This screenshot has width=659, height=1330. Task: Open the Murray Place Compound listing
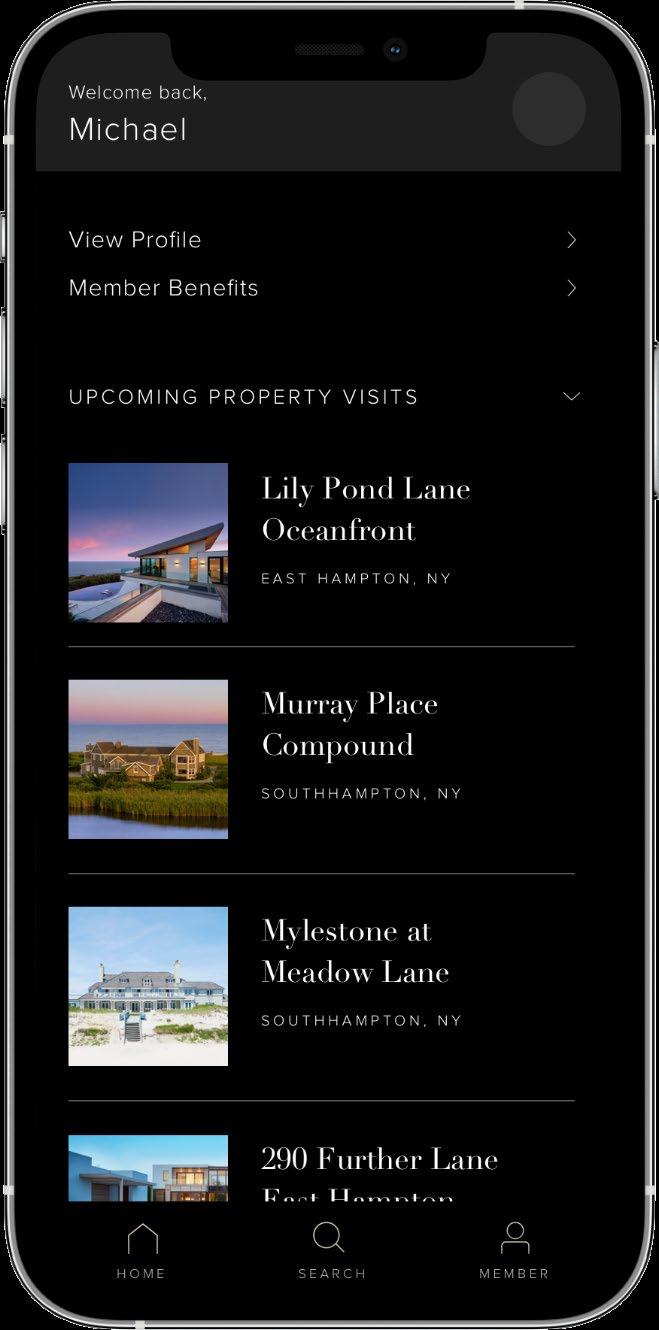point(321,759)
